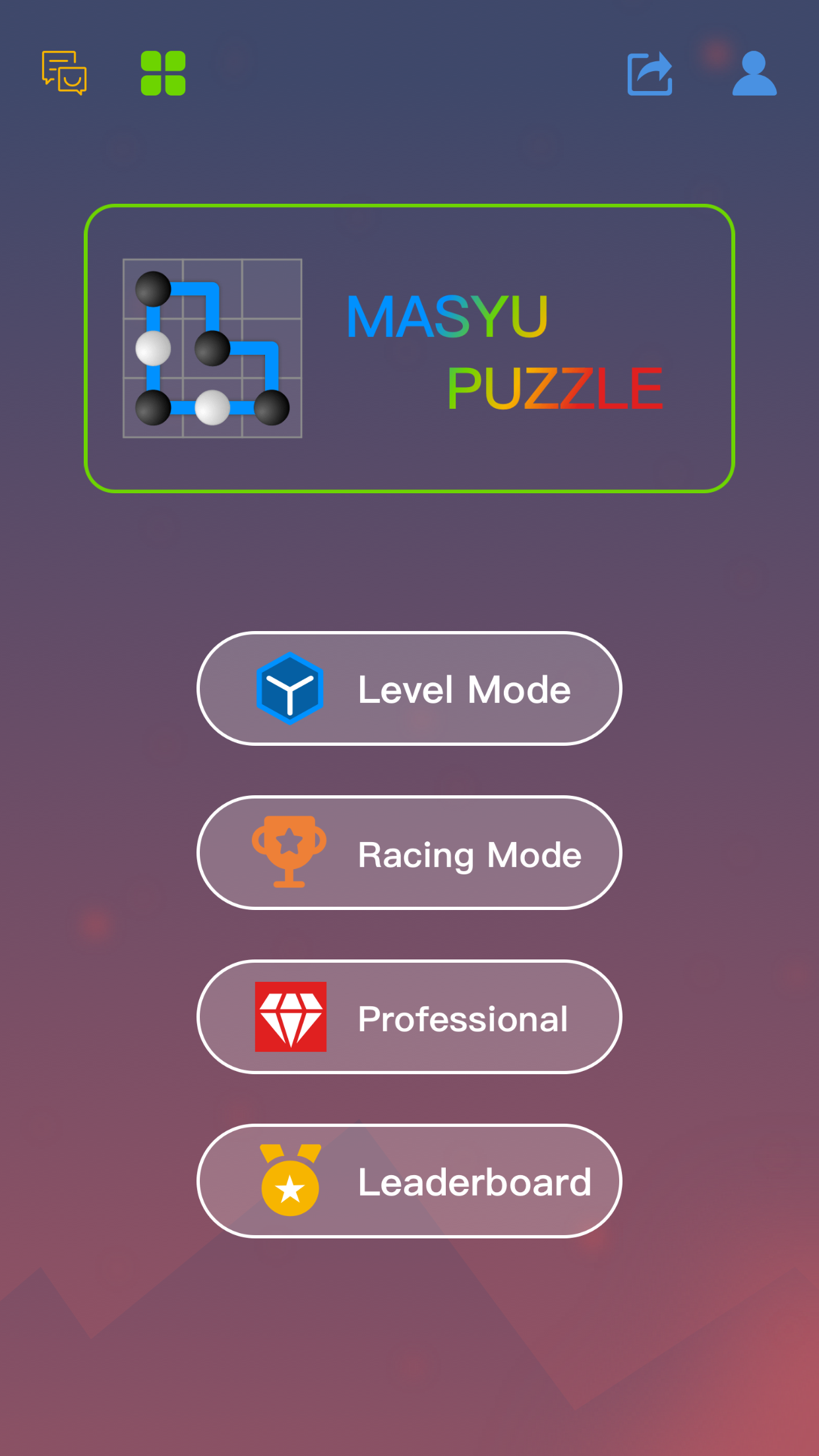Screen dimensions: 819x1456
Task: Tap the share arrow icon
Action: point(650,74)
